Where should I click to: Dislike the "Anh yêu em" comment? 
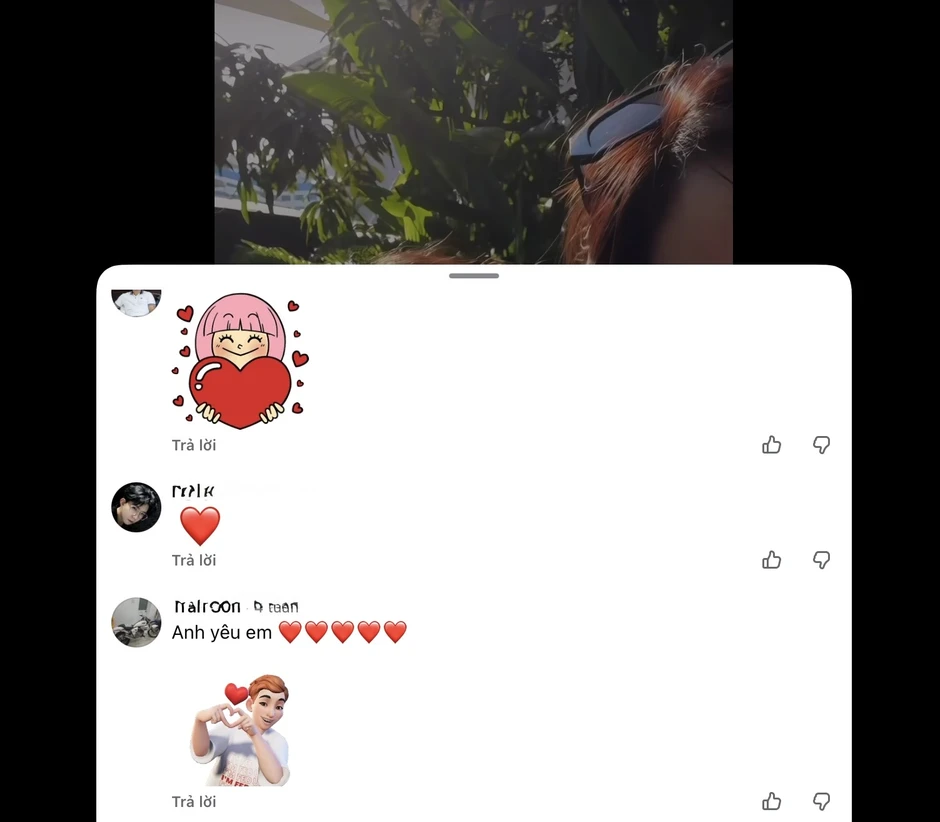tap(821, 801)
